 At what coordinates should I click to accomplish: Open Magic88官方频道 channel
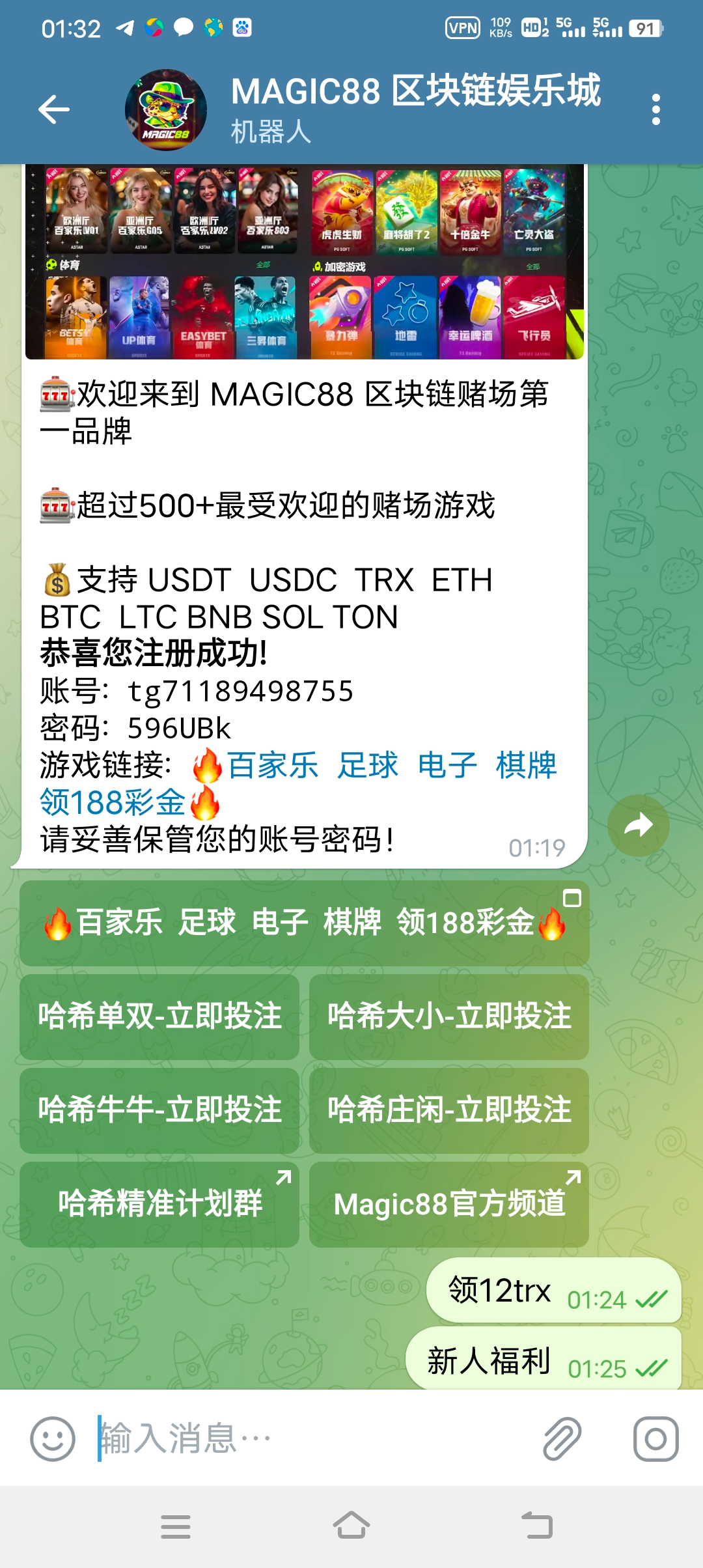pos(449,1204)
